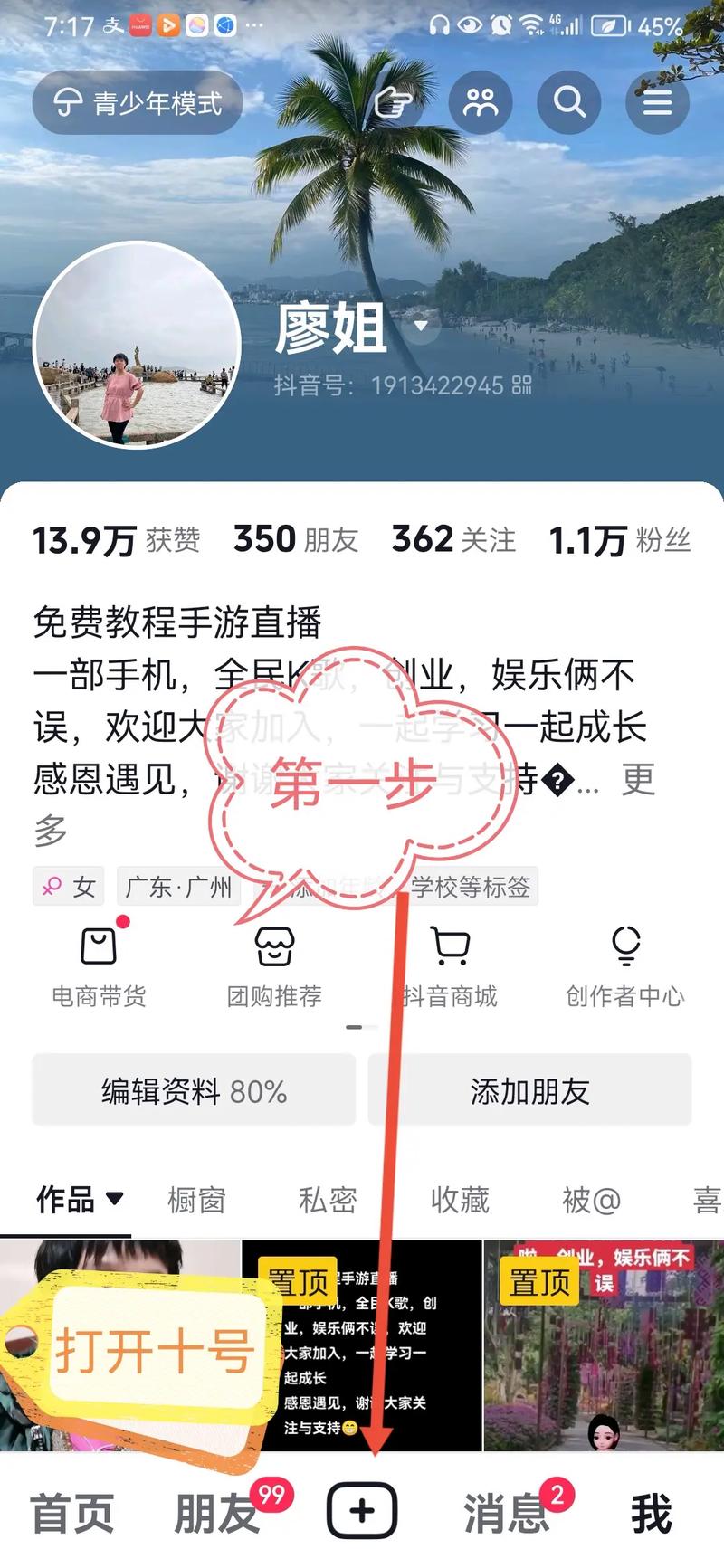The image size is (724, 1568).
Task: Switch to the 收藏 tab
Action: pyautogui.click(x=458, y=1200)
